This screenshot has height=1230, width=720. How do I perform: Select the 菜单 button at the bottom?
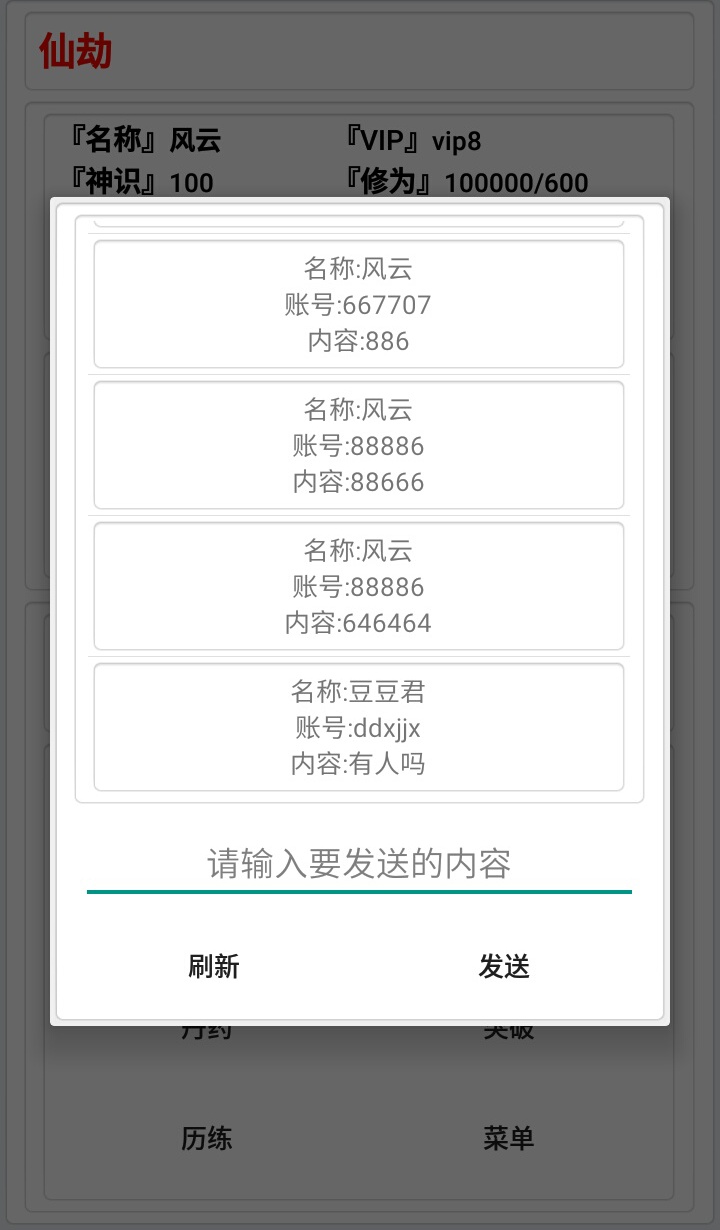click(x=508, y=1138)
